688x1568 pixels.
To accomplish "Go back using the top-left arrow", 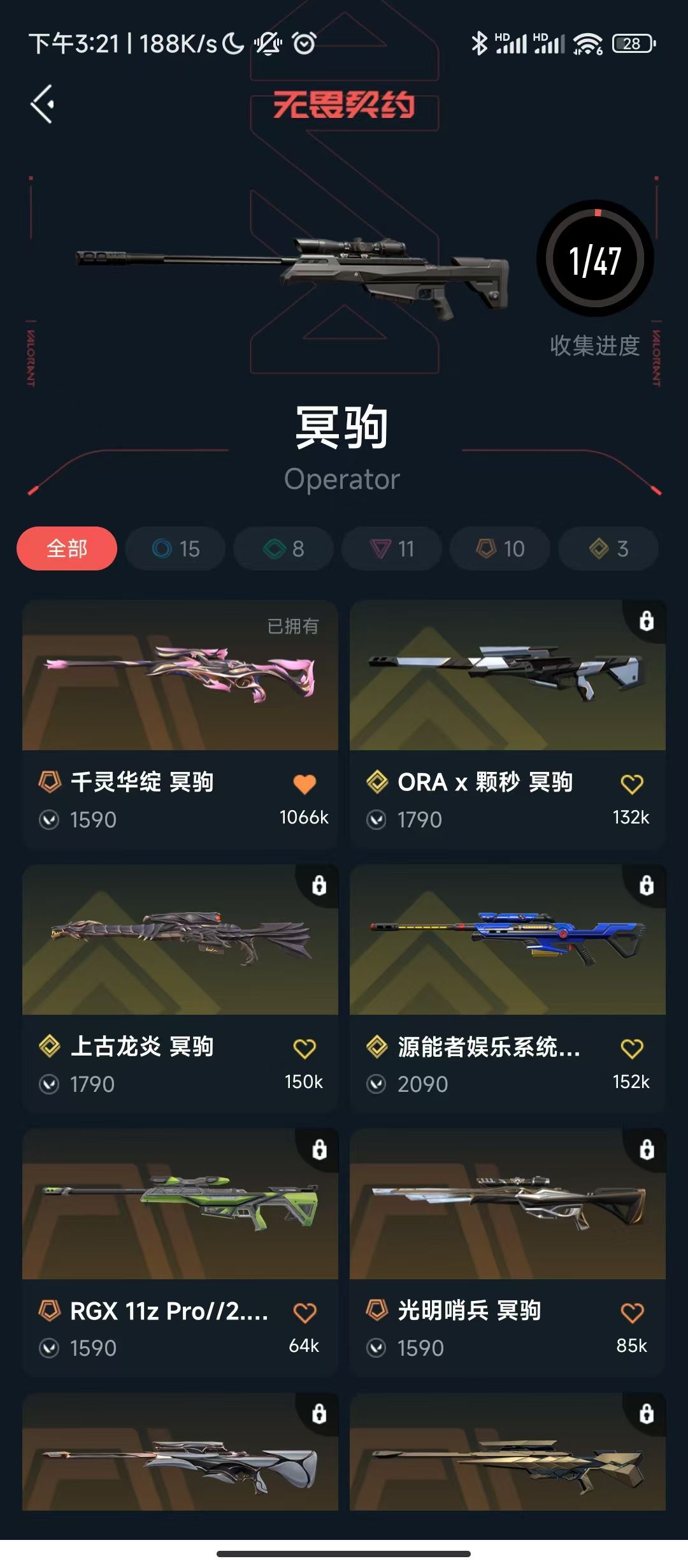I will 43,104.
